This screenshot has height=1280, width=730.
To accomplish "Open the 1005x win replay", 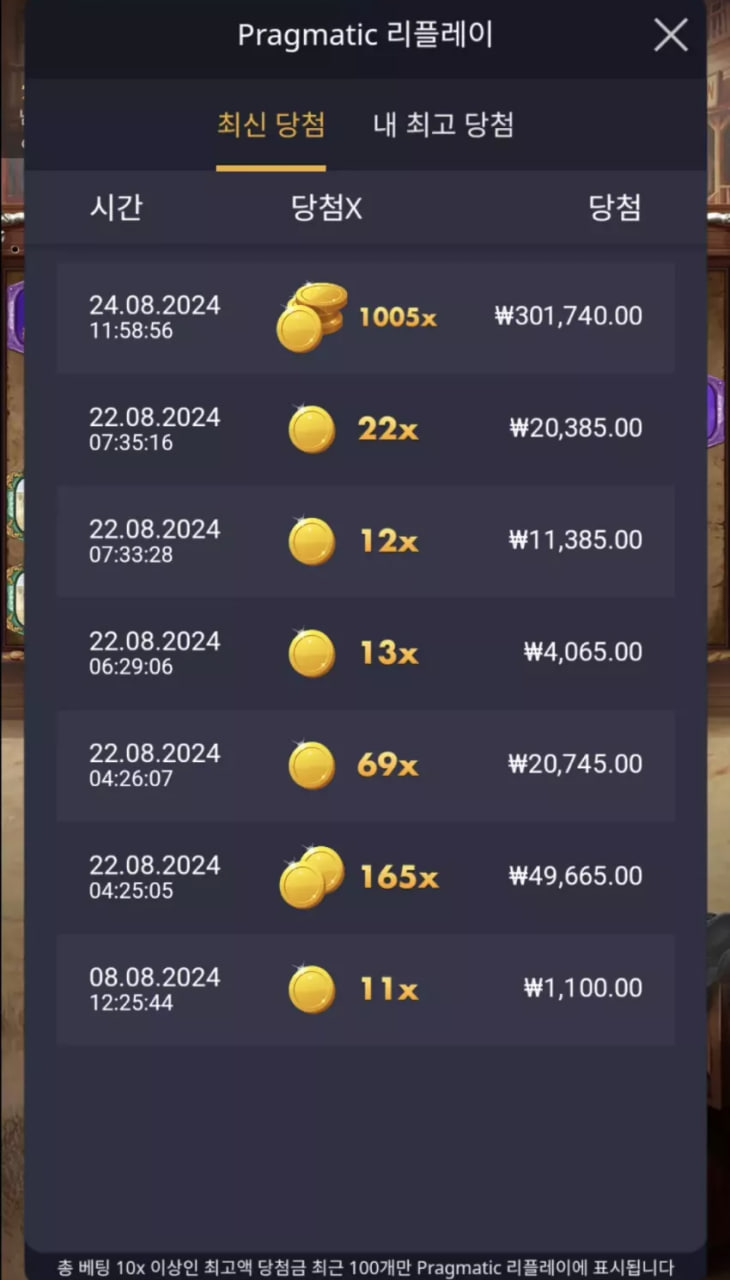I will click(365, 317).
